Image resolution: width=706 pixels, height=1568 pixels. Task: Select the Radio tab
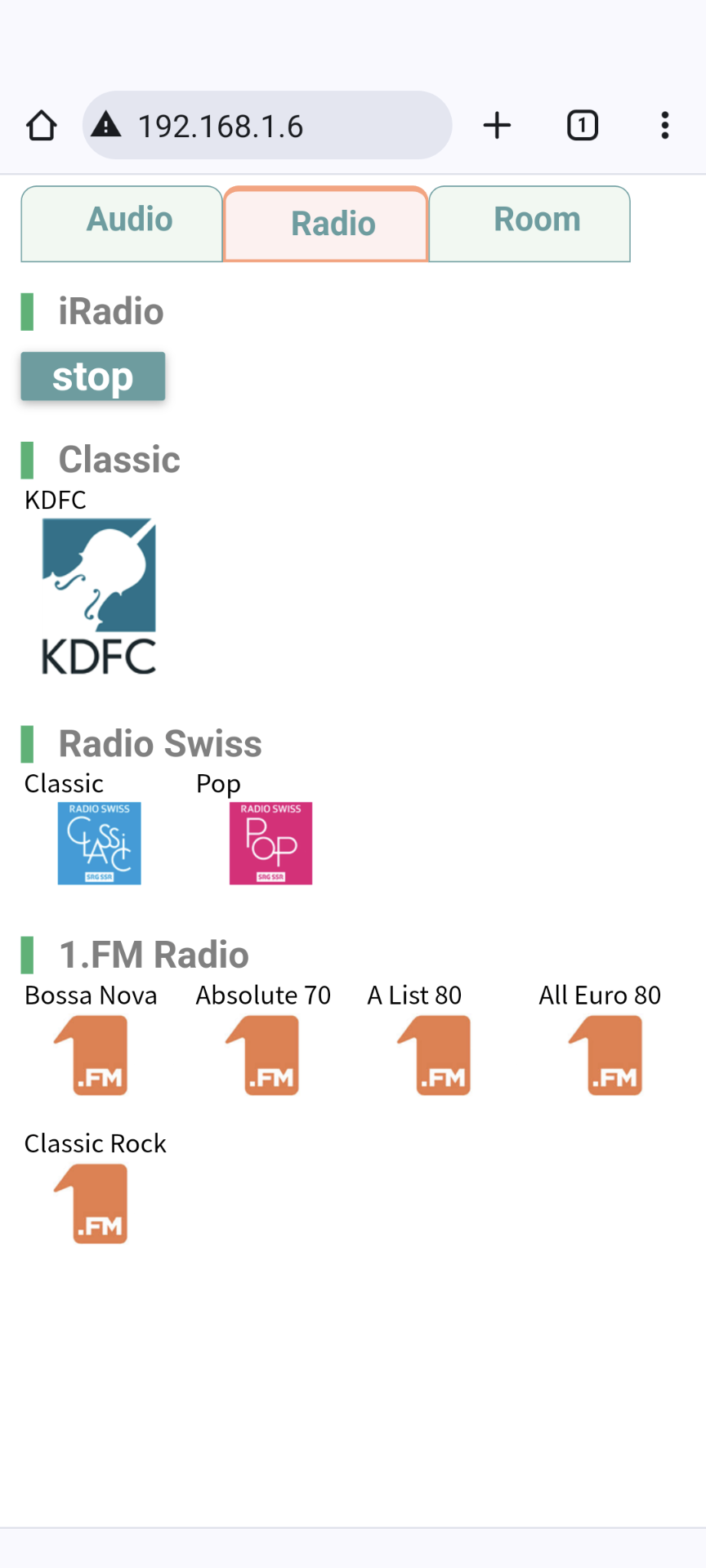[325, 224]
